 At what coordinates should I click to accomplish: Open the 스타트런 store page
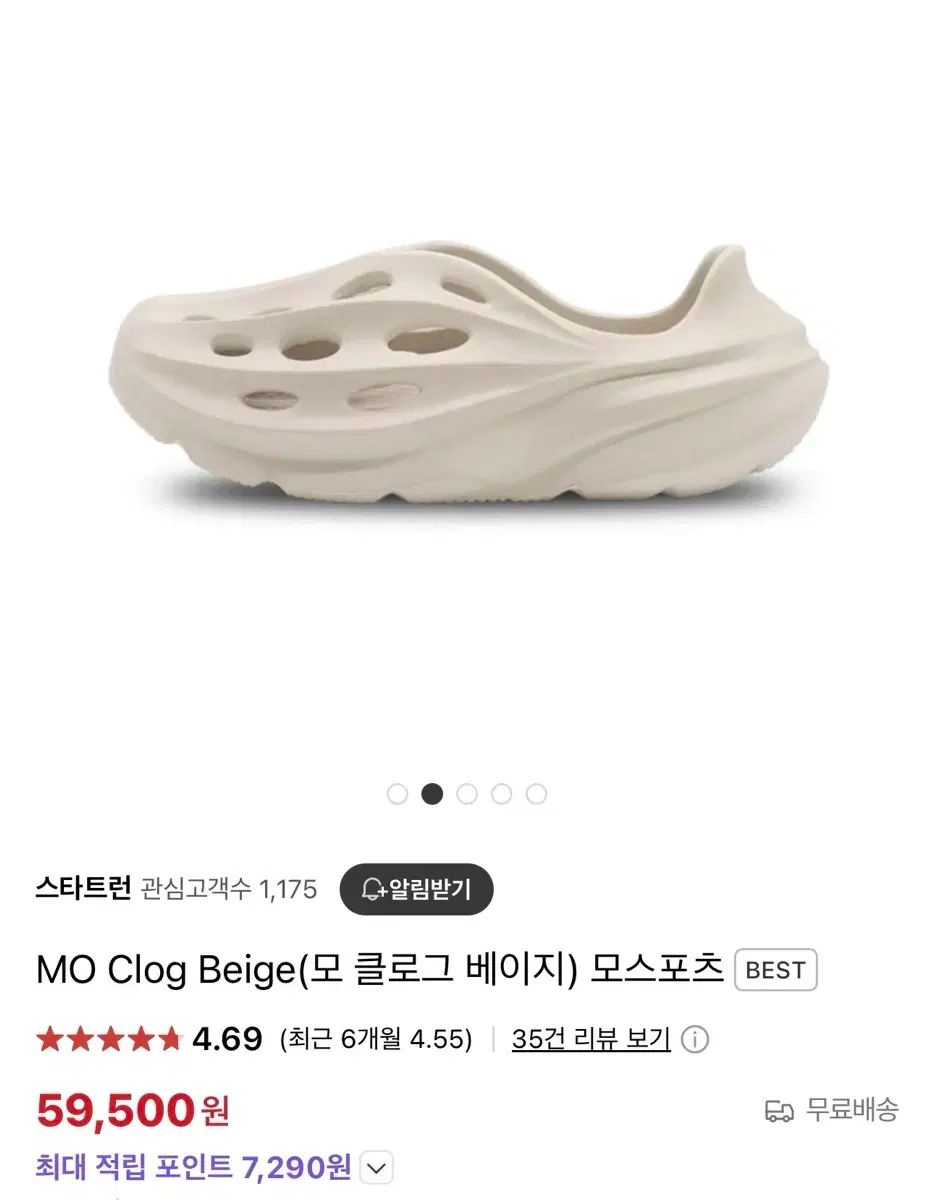tap(83, 888)
